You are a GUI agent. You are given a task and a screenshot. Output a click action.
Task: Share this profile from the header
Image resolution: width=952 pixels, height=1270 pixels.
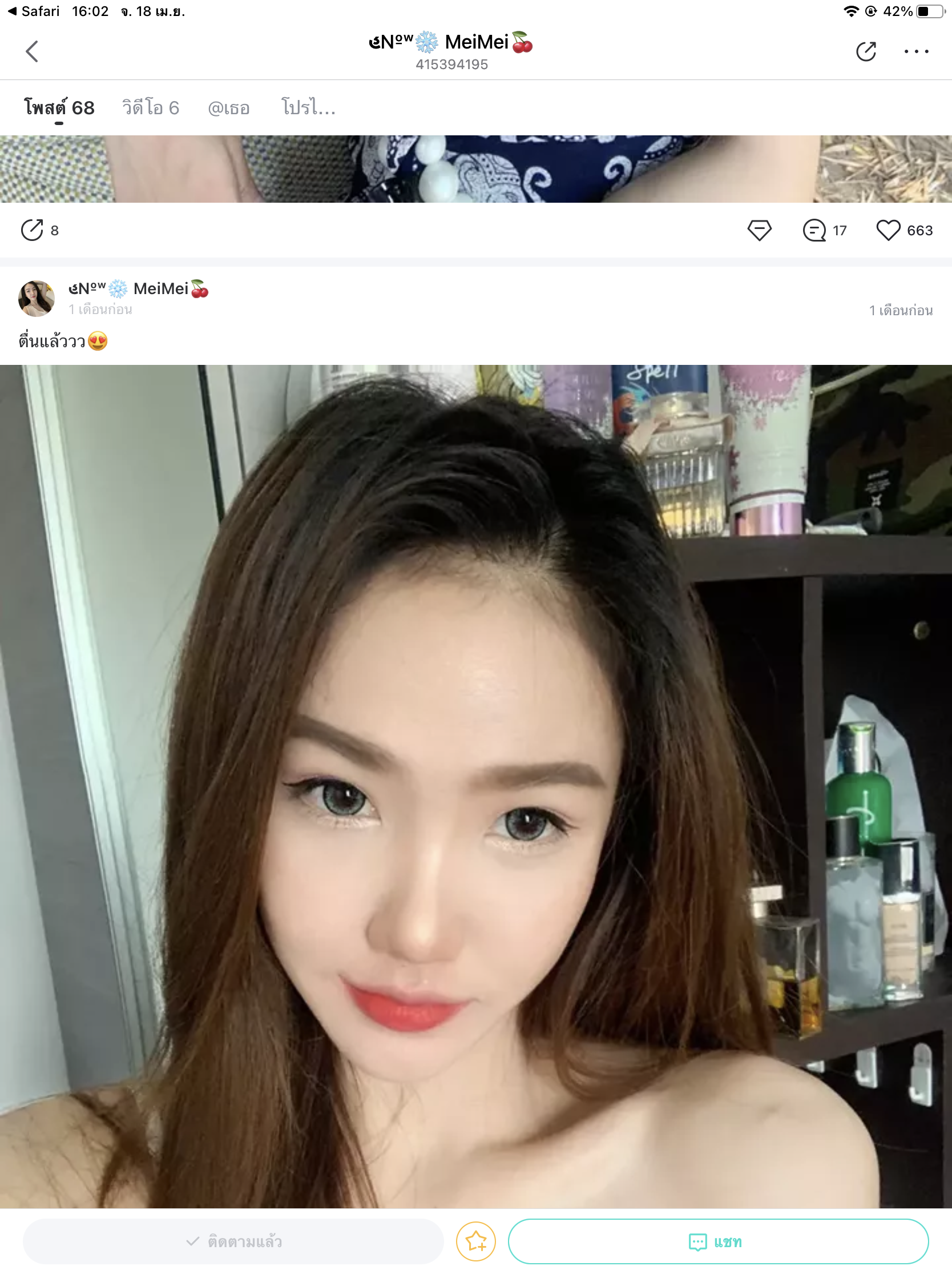pos(865,51)
